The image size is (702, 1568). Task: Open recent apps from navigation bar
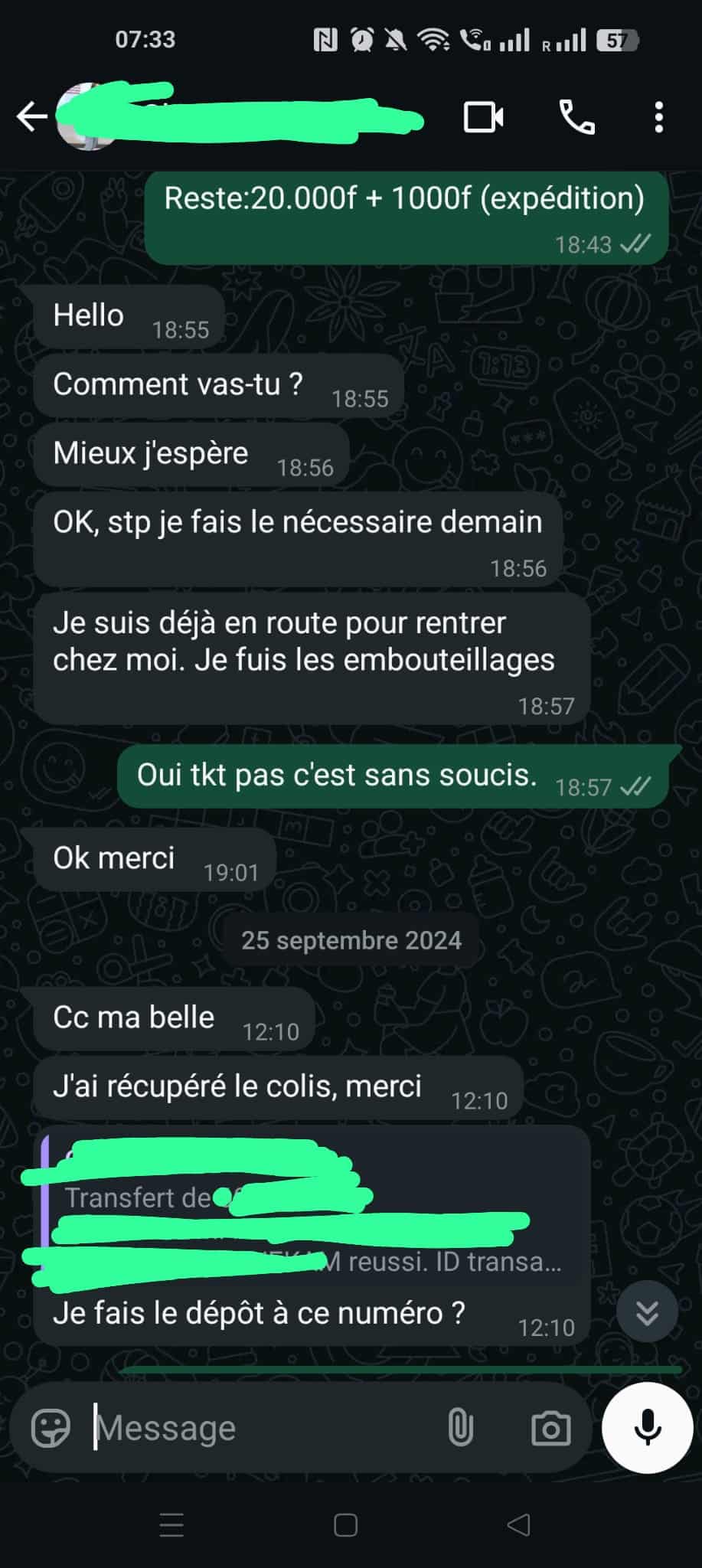point(171,1525)
